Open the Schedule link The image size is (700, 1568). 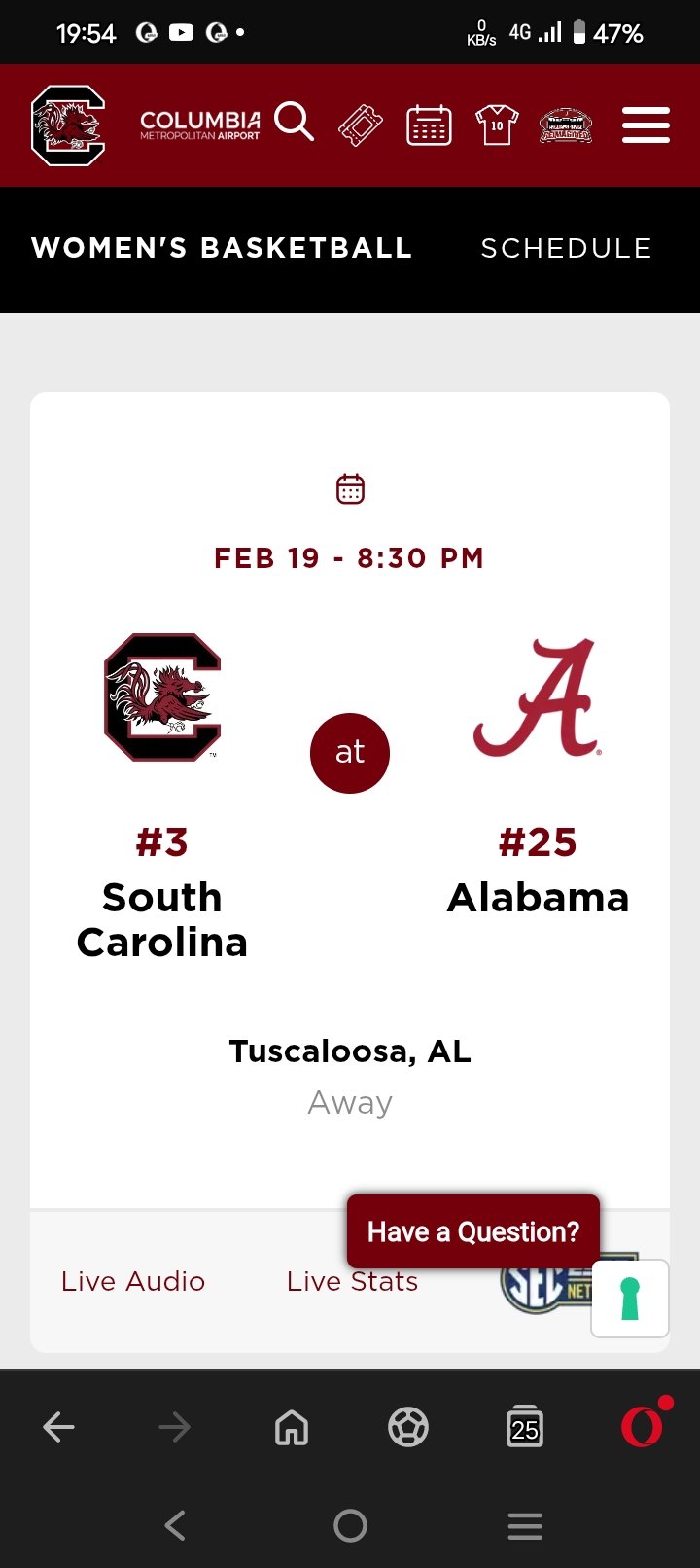pos(566,249)
